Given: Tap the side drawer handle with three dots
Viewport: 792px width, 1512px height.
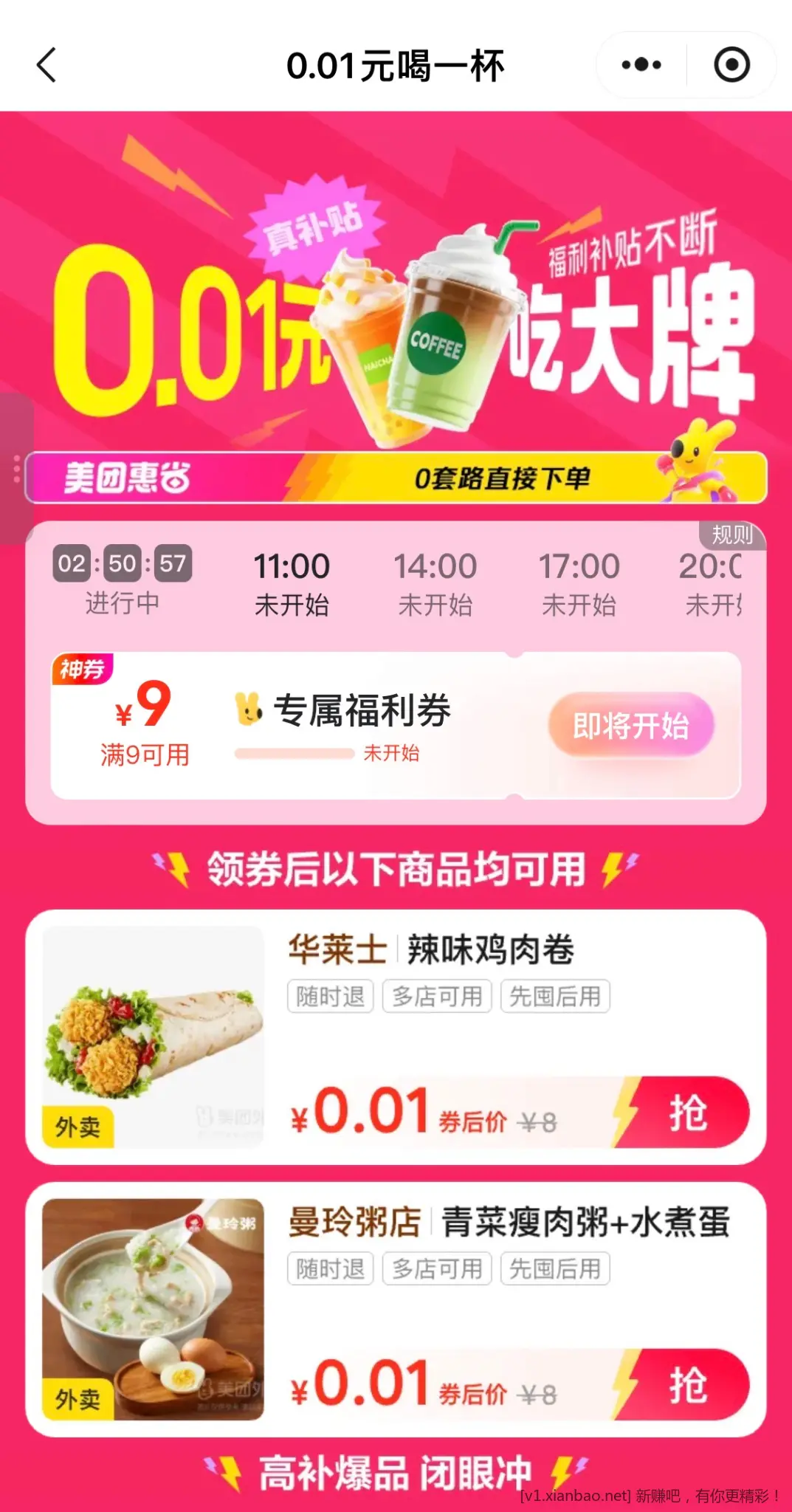Looking at the screenshot, I should [x=16, y=470].
